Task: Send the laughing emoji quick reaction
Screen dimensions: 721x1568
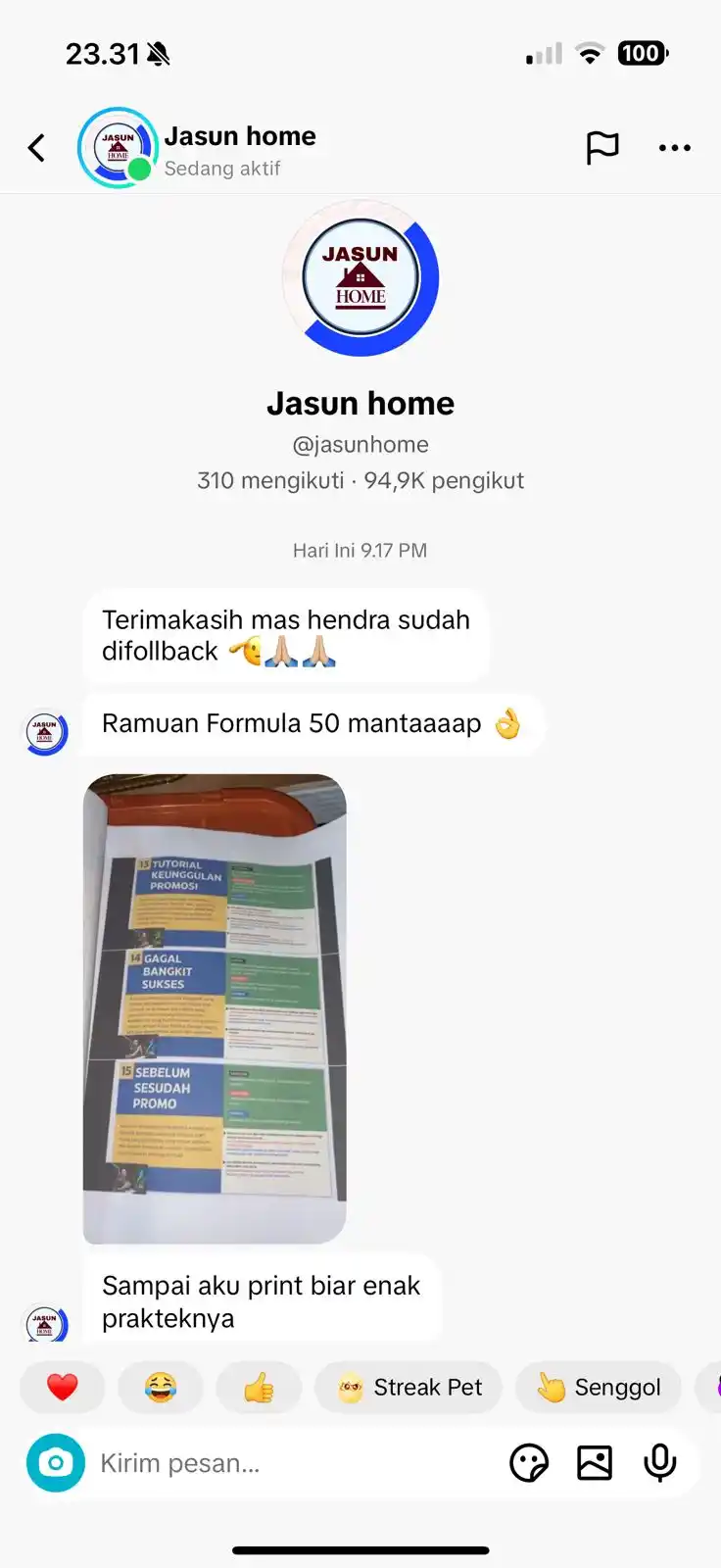Action: 160,1387
